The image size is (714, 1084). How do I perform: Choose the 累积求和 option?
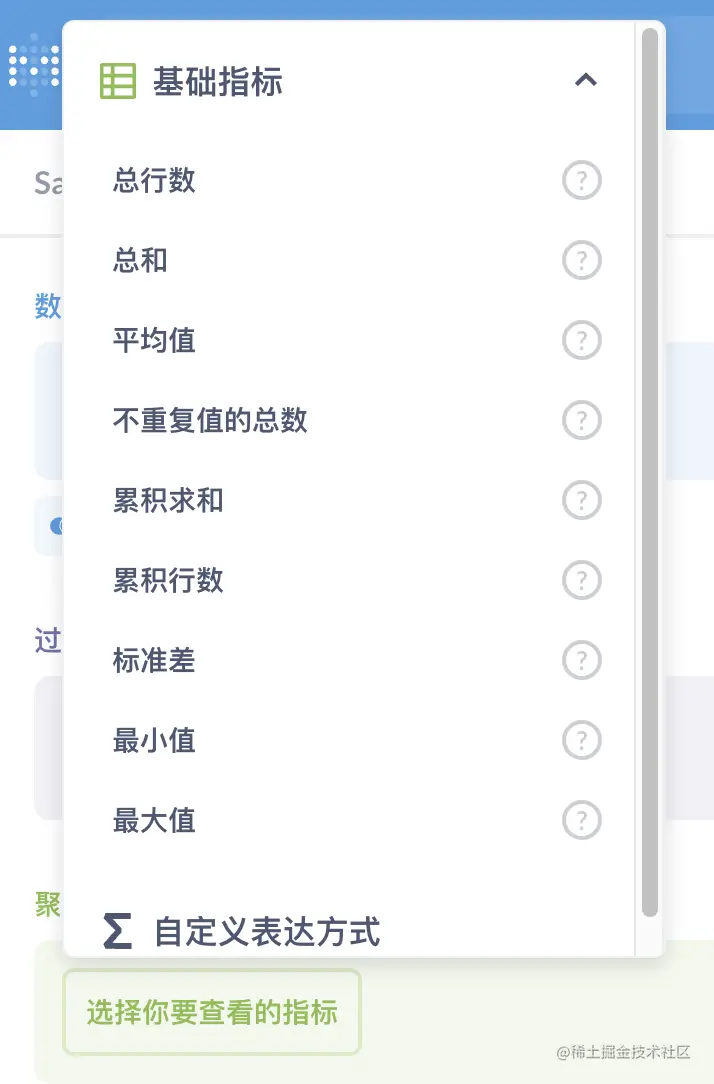point(168,501)
